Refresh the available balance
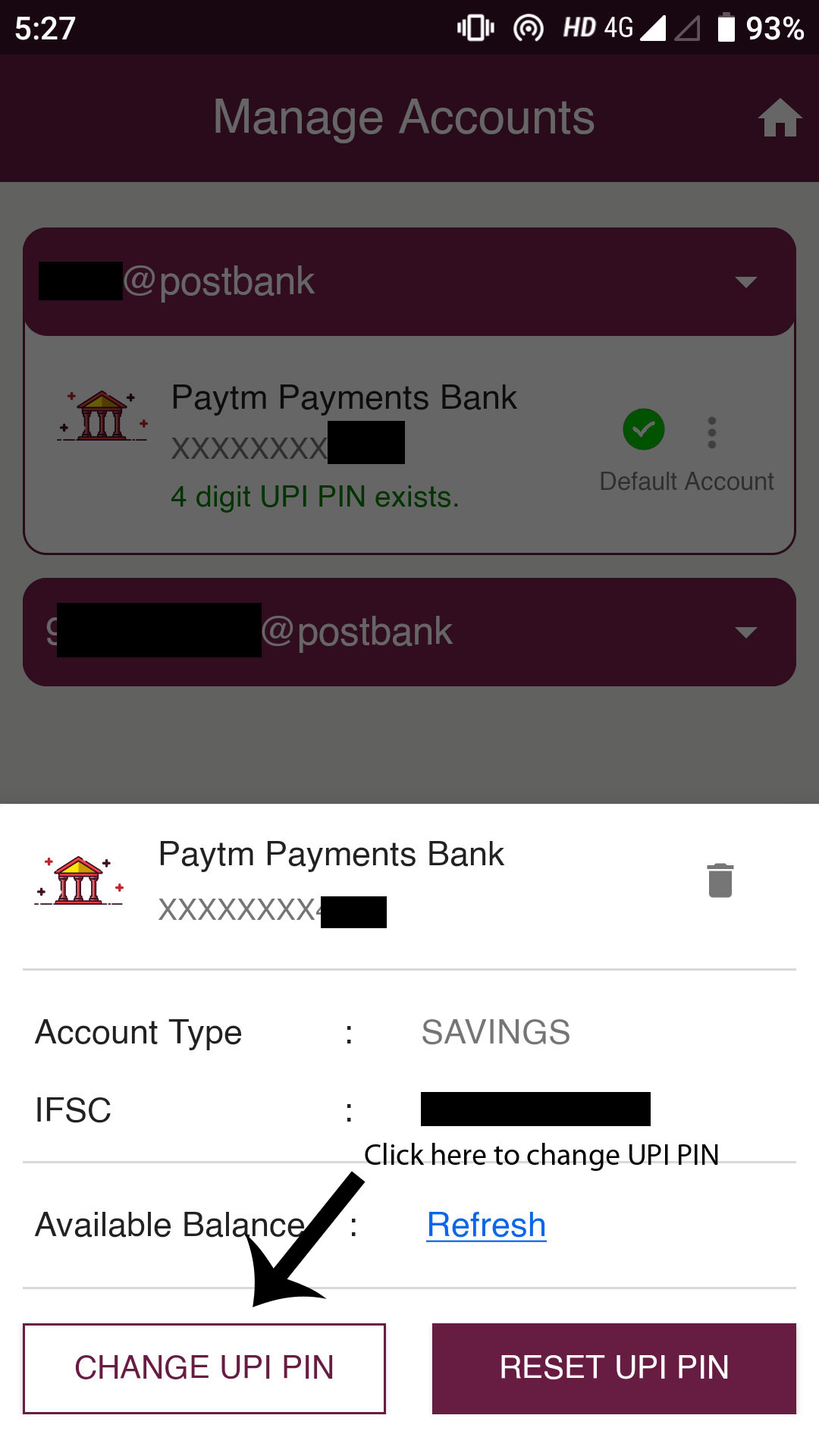The image size is (819, 1456). [x=486, y=1225]
